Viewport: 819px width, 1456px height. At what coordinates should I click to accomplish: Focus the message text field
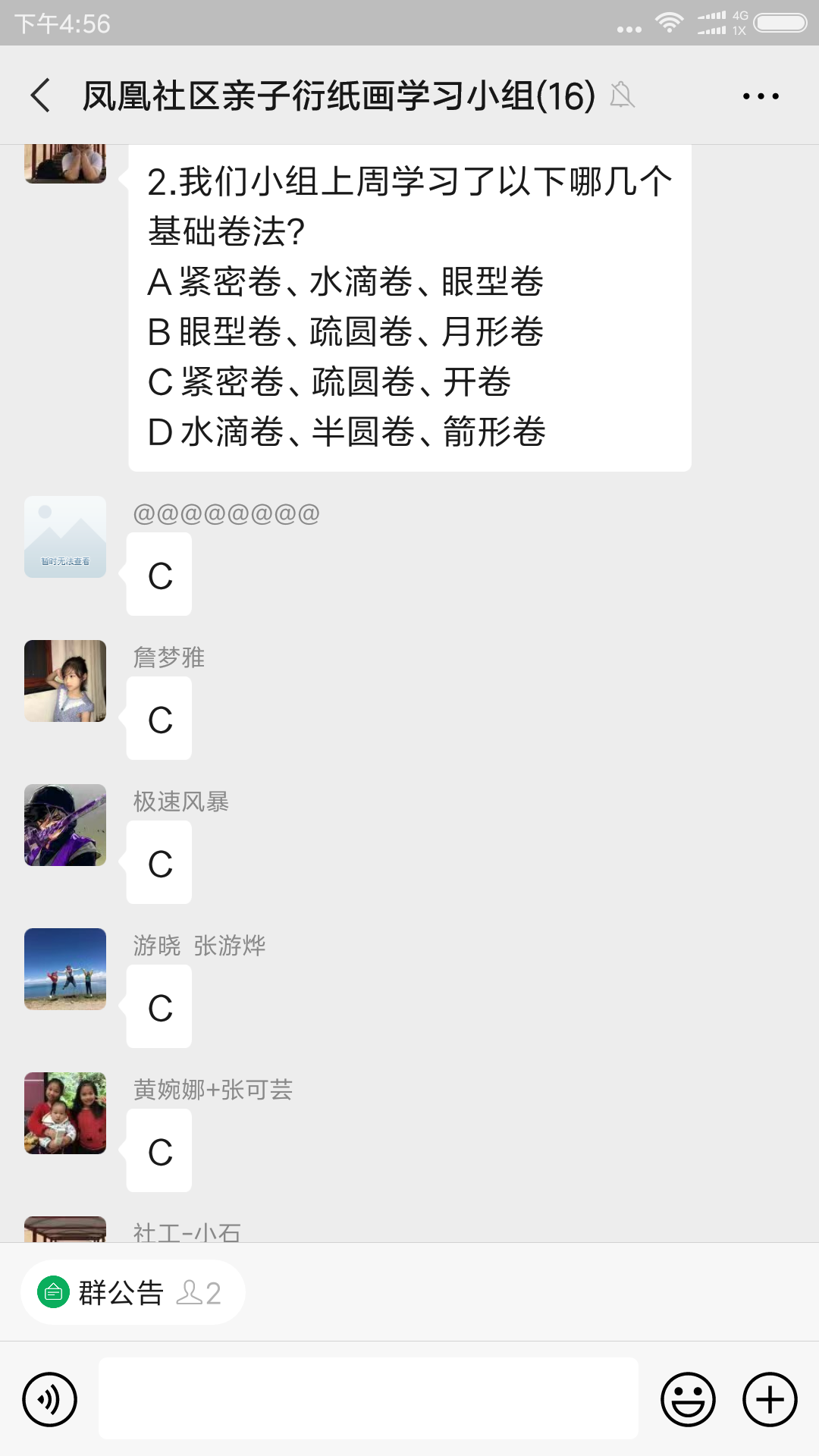pos(369,1399)
